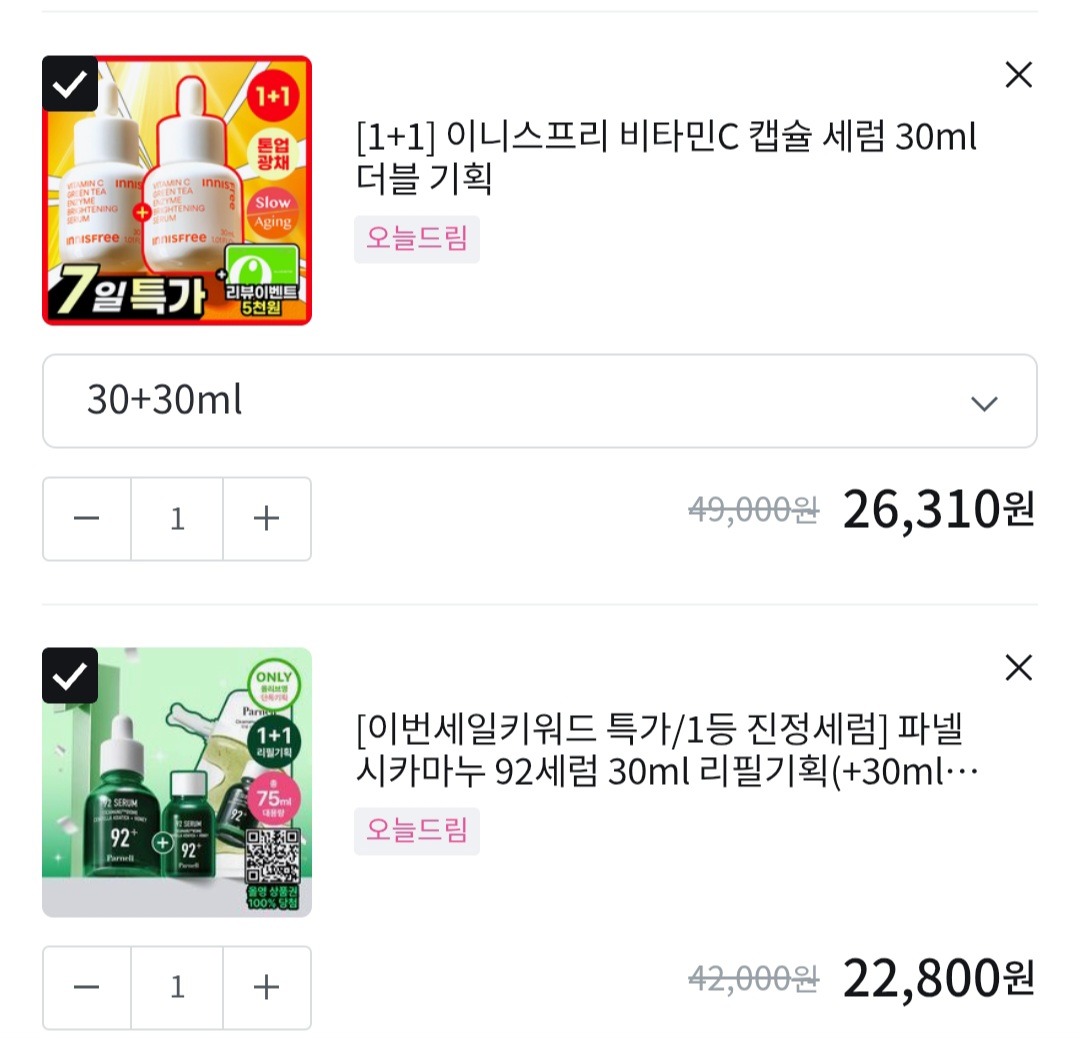Increase quantity of the Innisfree serum
Viewport: 1080px width, 1038px height.
pos(266,519)
